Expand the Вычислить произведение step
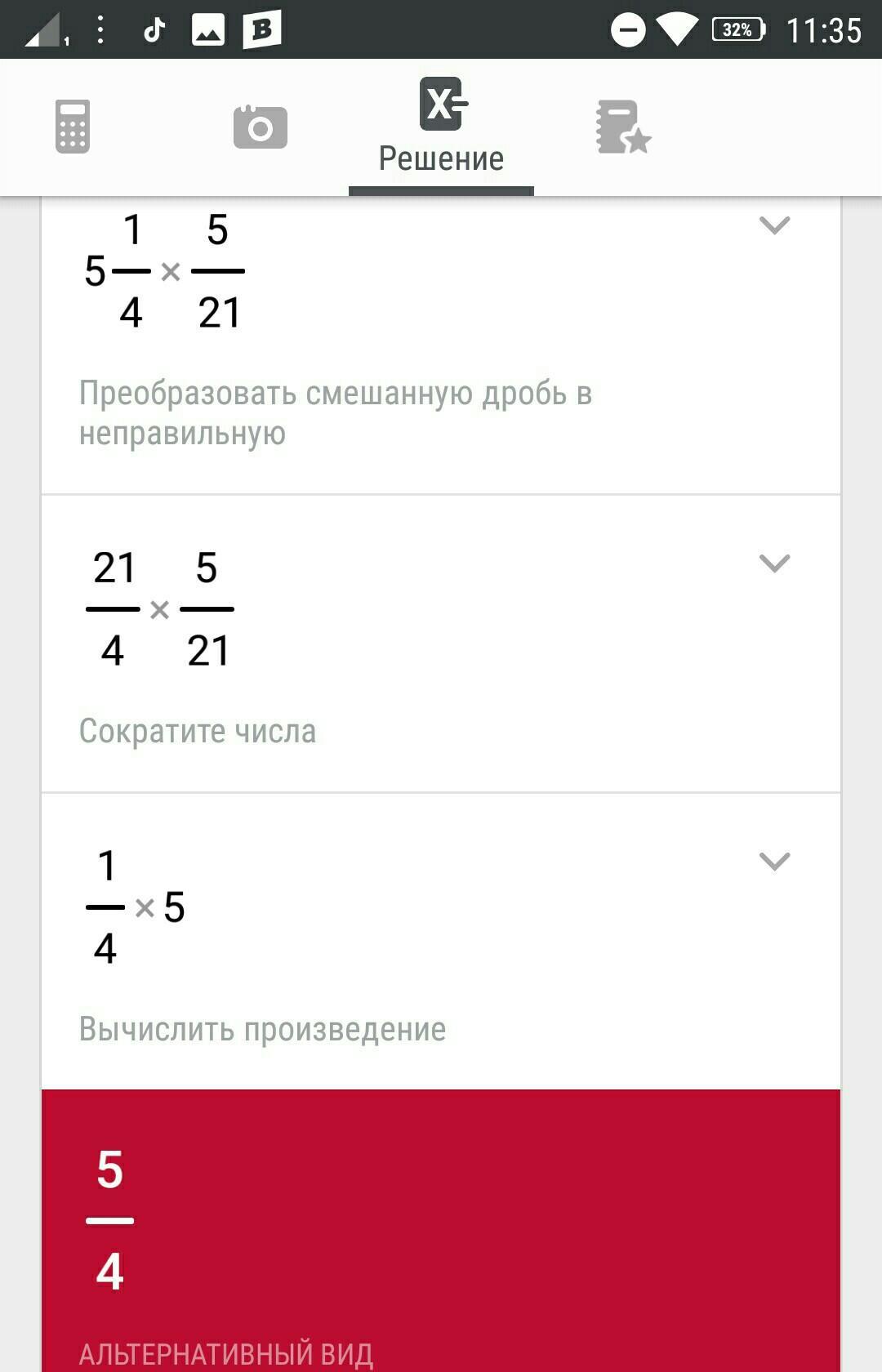 point(774,862)
